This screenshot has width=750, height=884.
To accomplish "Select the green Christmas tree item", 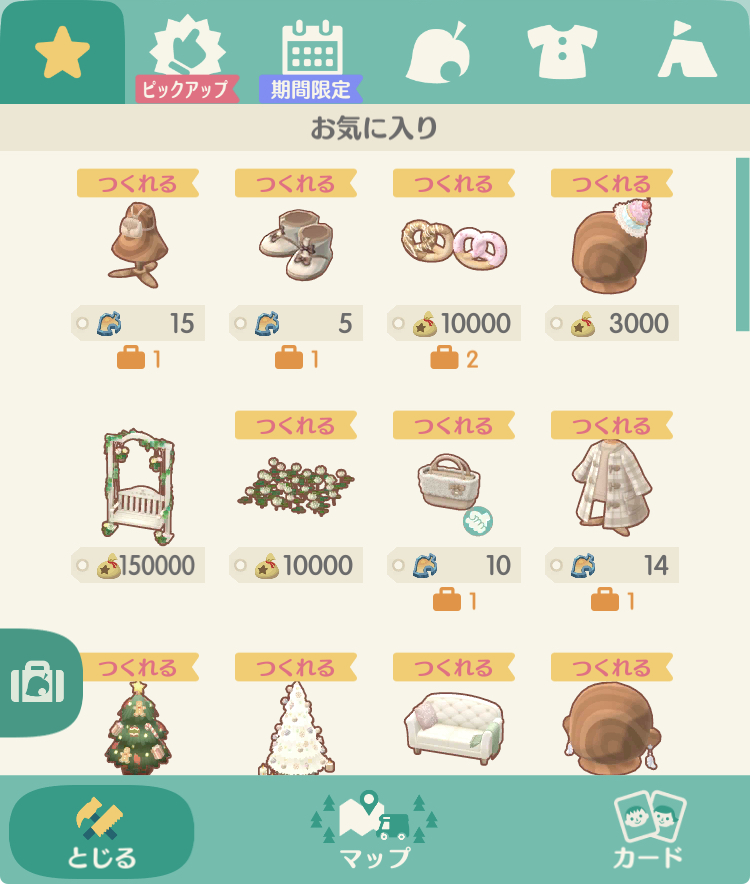I will [x=138, y=725].
